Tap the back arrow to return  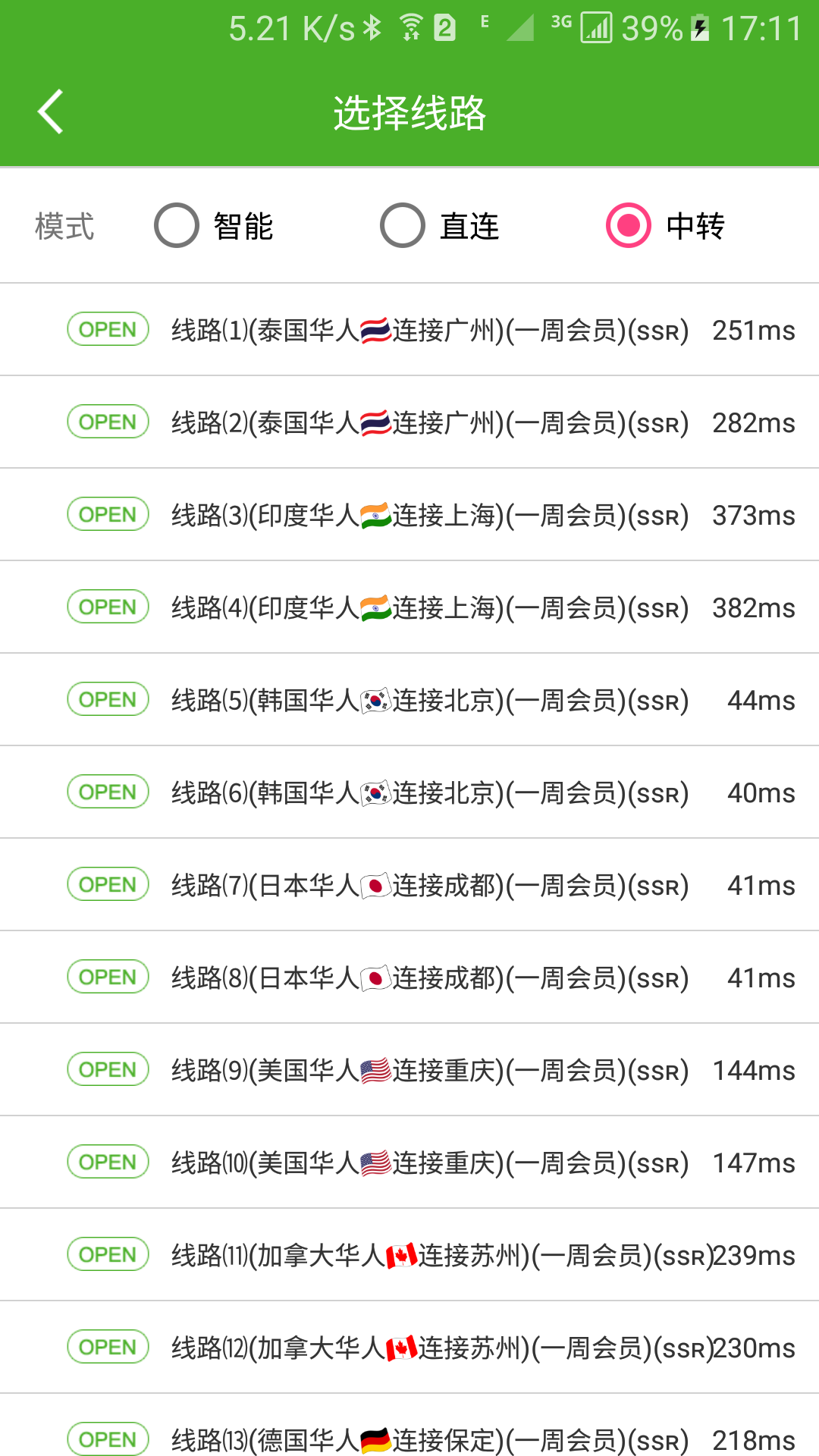click(49, 110)
